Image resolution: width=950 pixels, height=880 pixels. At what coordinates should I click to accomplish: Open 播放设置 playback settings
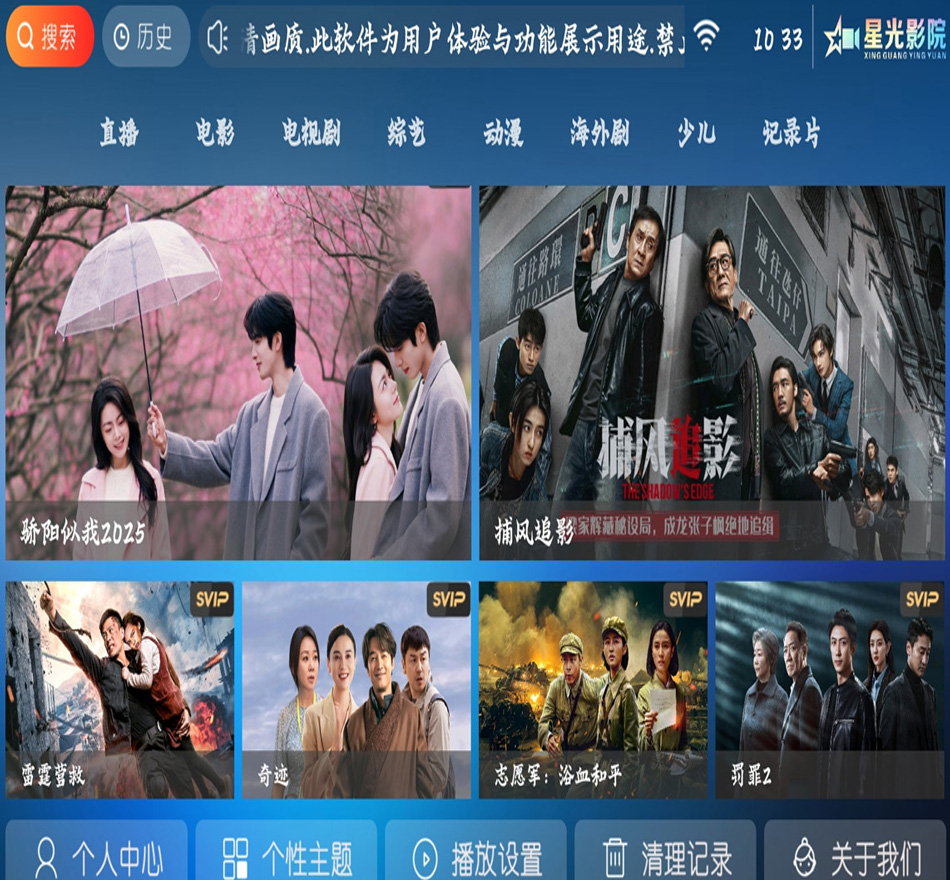pos(476,856)
